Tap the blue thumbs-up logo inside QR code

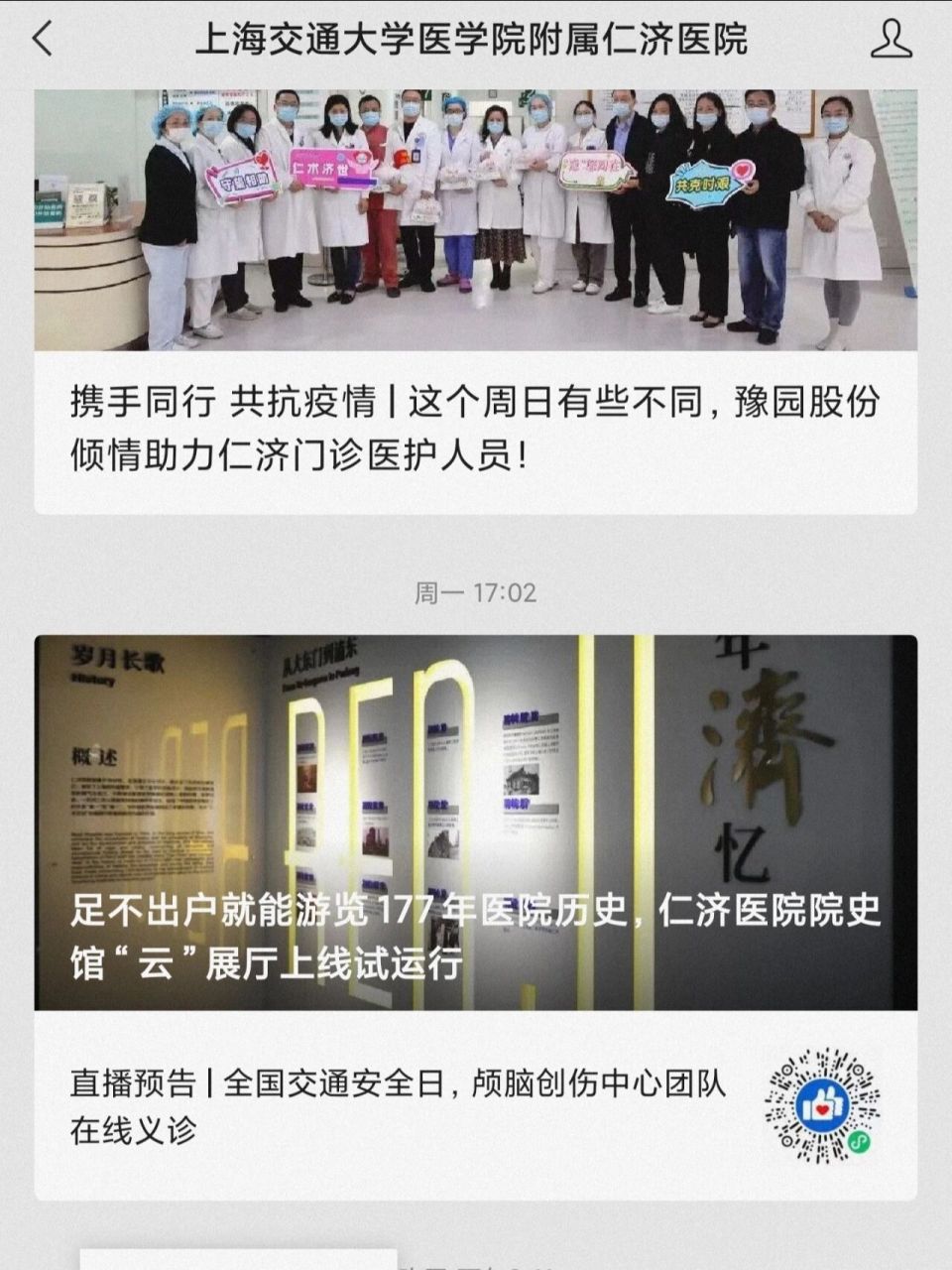(823, 1104)
